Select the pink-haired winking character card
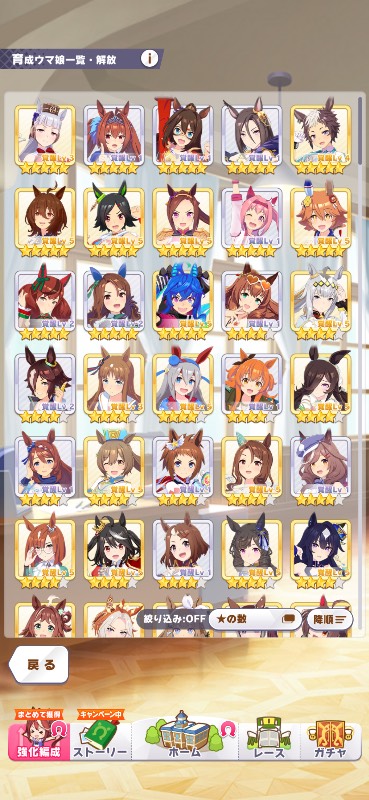 click(x=252, y=219)
